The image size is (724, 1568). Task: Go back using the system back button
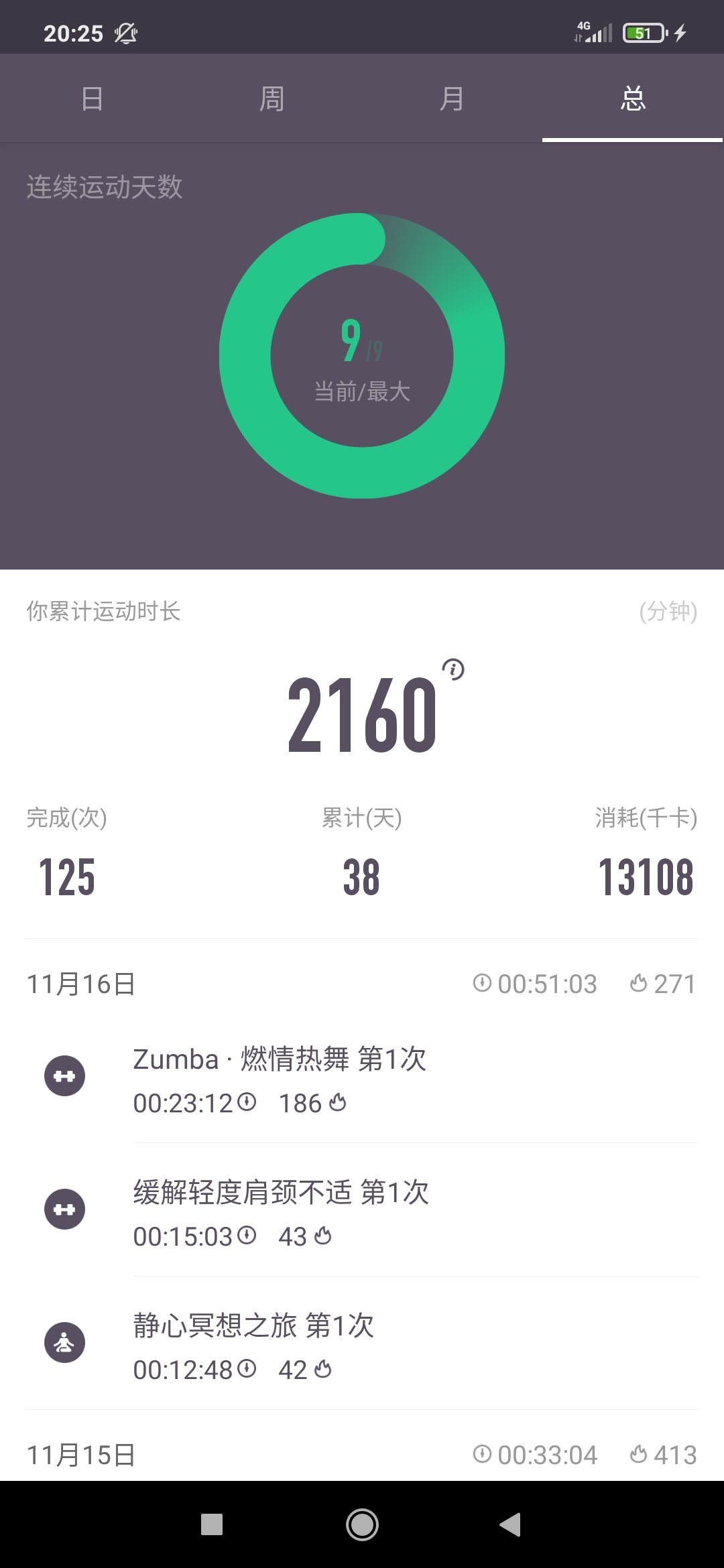point(511,1524)
